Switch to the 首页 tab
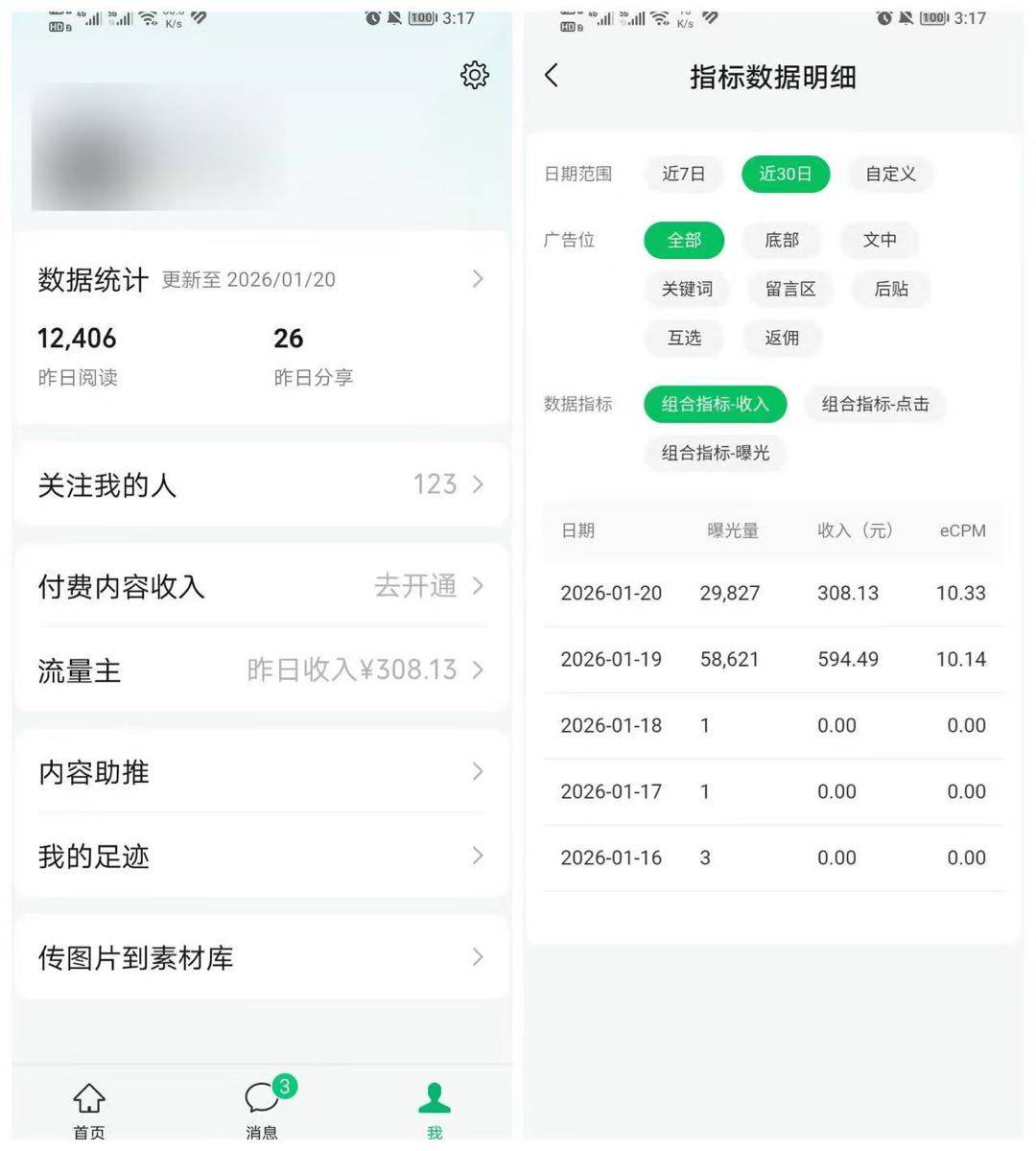Image resolution: width=1036 pixels, height=1151 pixels. 89,1109
